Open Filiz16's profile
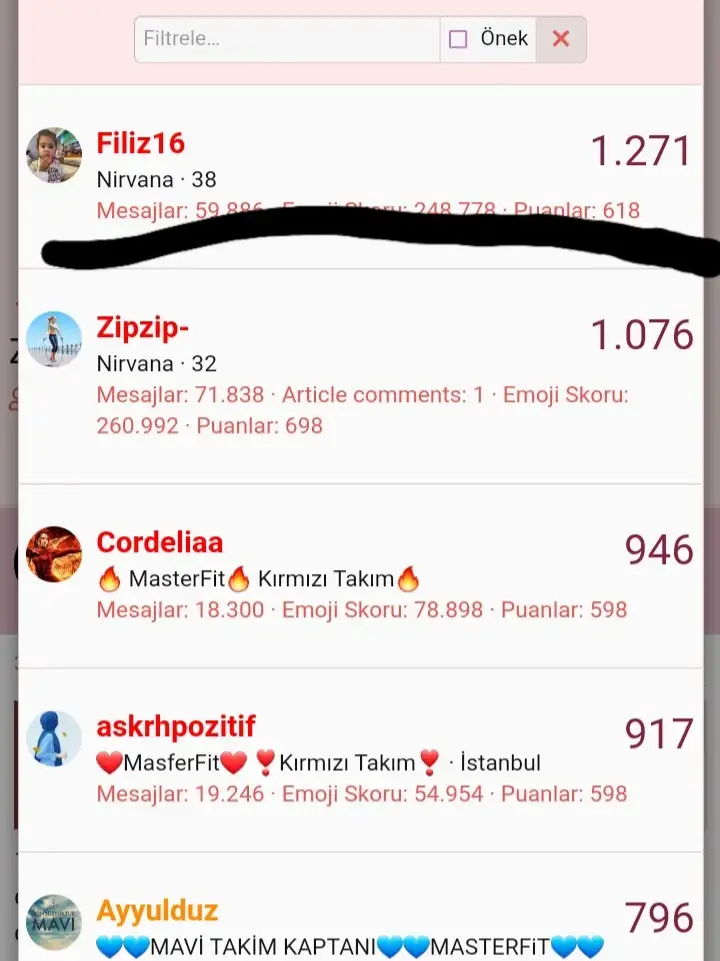This screenshot has height=961, width=720. pos(141,144)
